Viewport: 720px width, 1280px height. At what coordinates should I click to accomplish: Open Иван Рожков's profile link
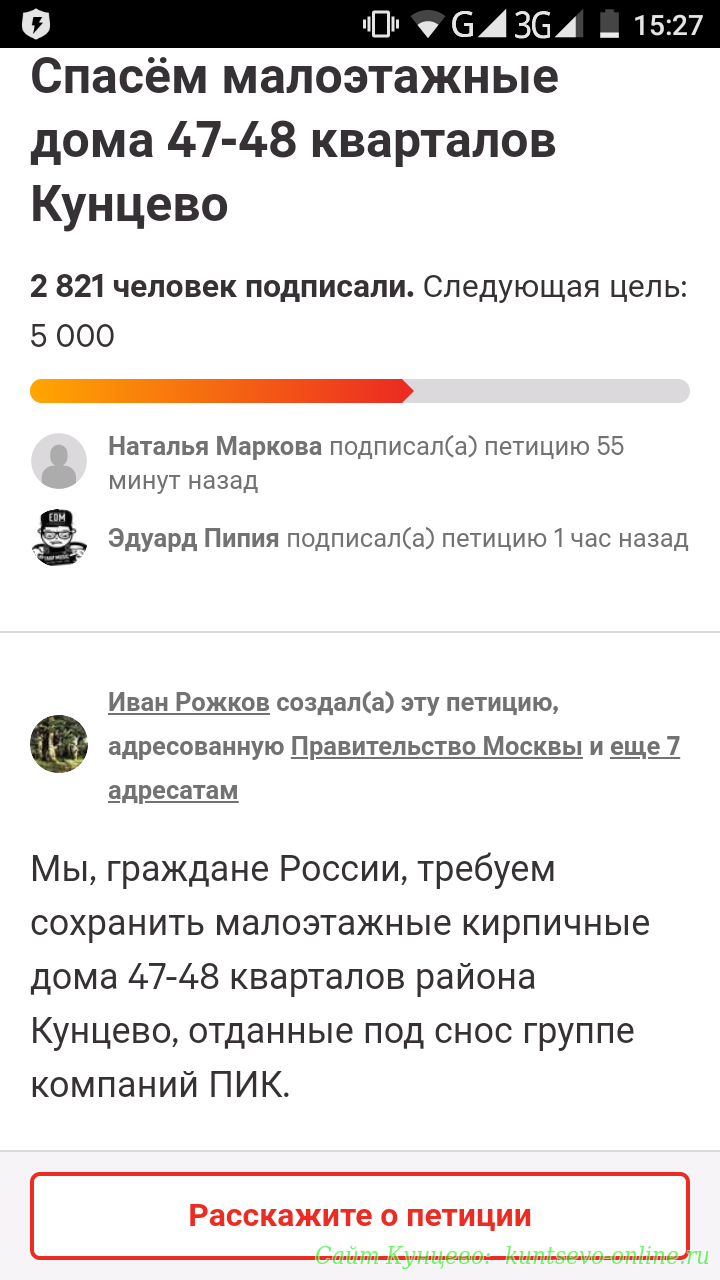pos(189,703)
